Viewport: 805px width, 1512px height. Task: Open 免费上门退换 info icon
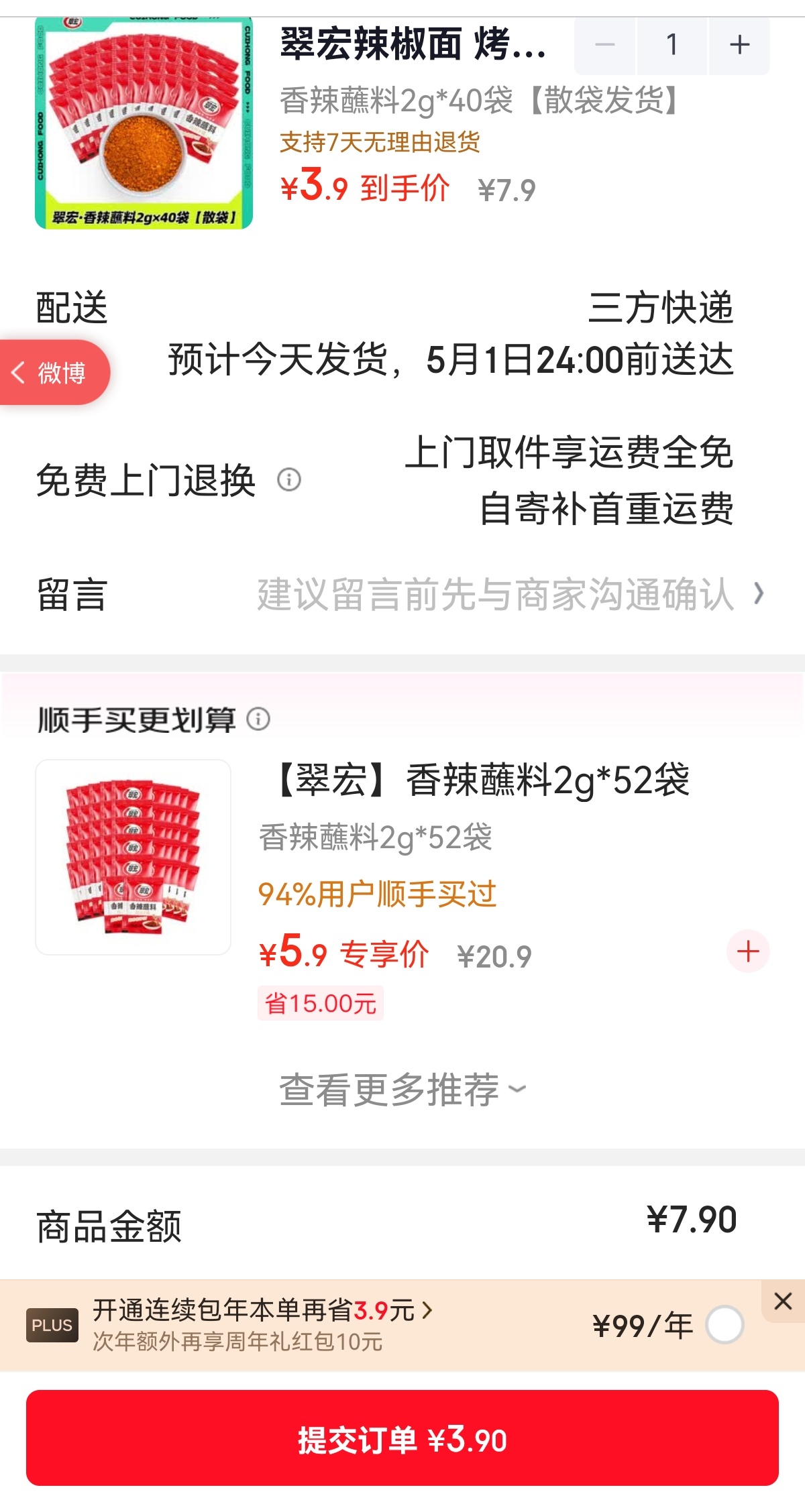tap(289, 480)
